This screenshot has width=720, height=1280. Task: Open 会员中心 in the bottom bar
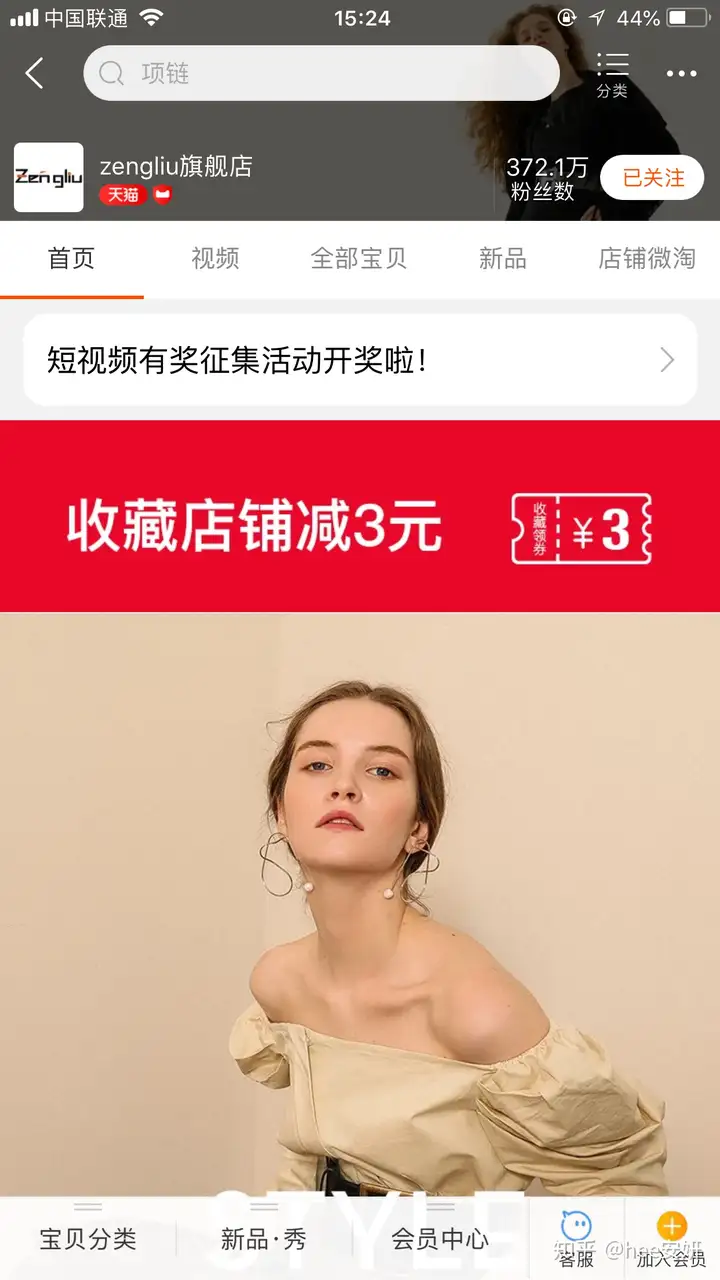pos(440,1239)
